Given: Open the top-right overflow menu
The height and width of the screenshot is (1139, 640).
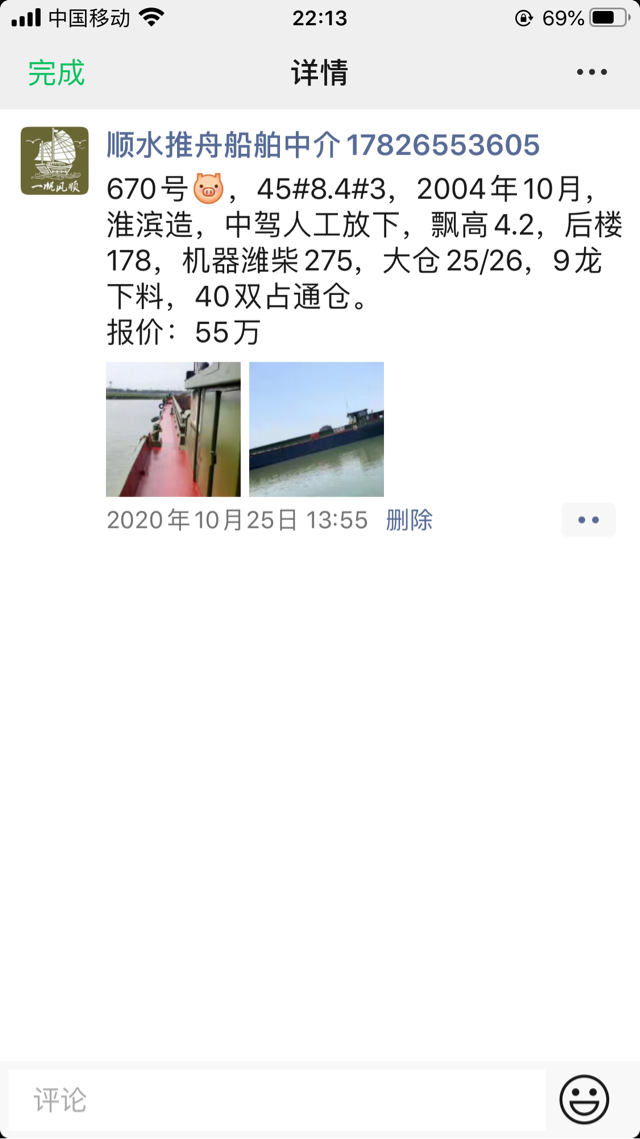Looking at the screenshot, I should [591, 73].
